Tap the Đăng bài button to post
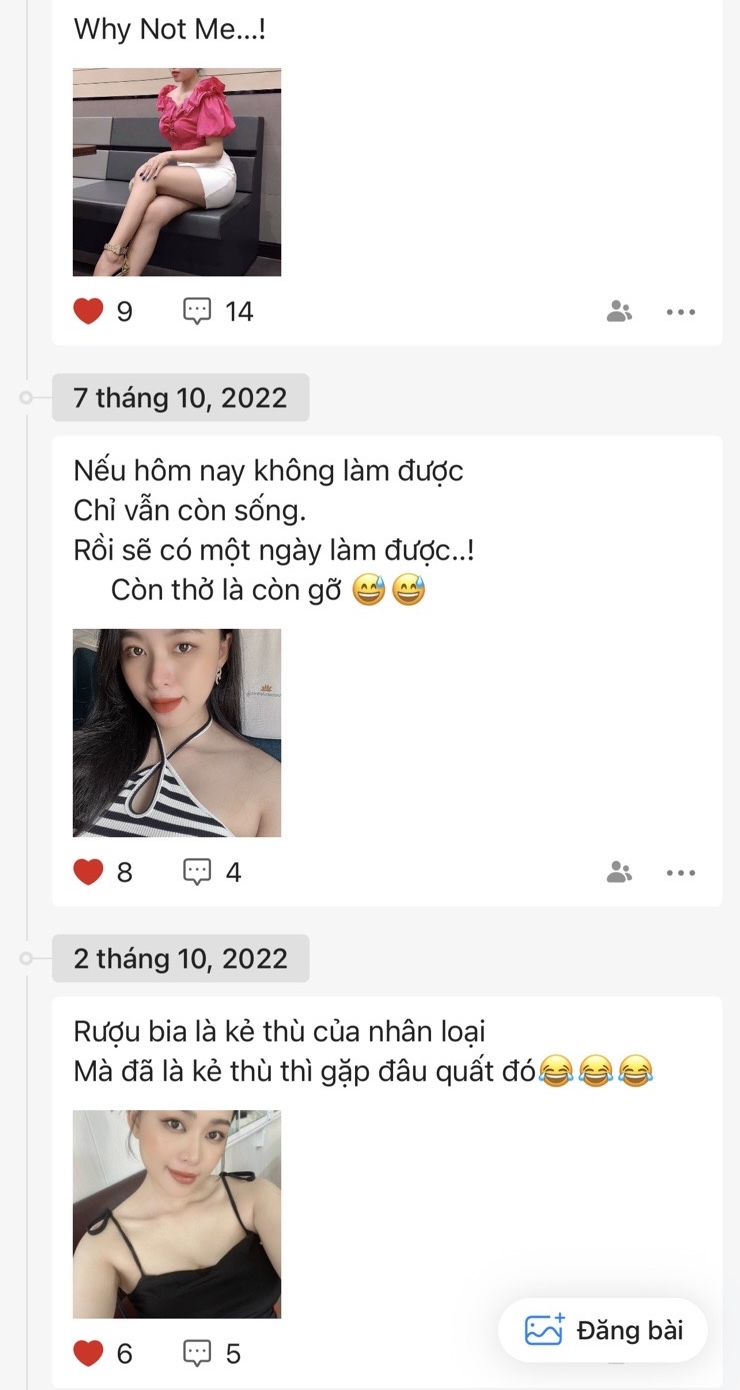 click(x=603, y=1330)
